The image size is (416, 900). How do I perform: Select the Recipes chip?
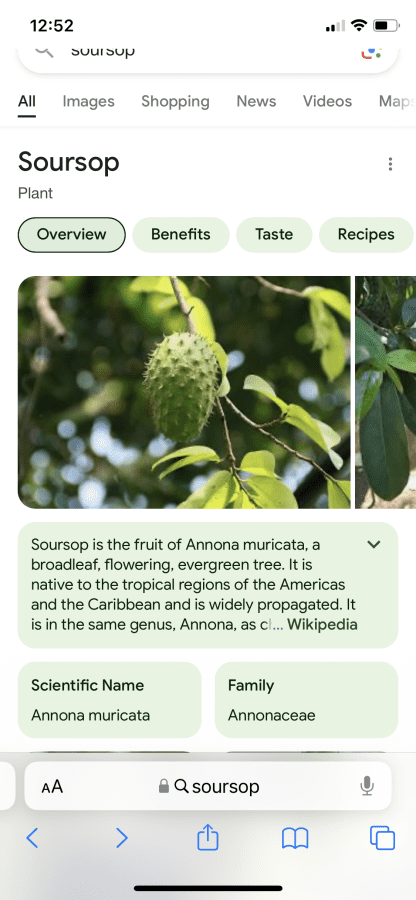pyautogui.click(x=366, y=235)
